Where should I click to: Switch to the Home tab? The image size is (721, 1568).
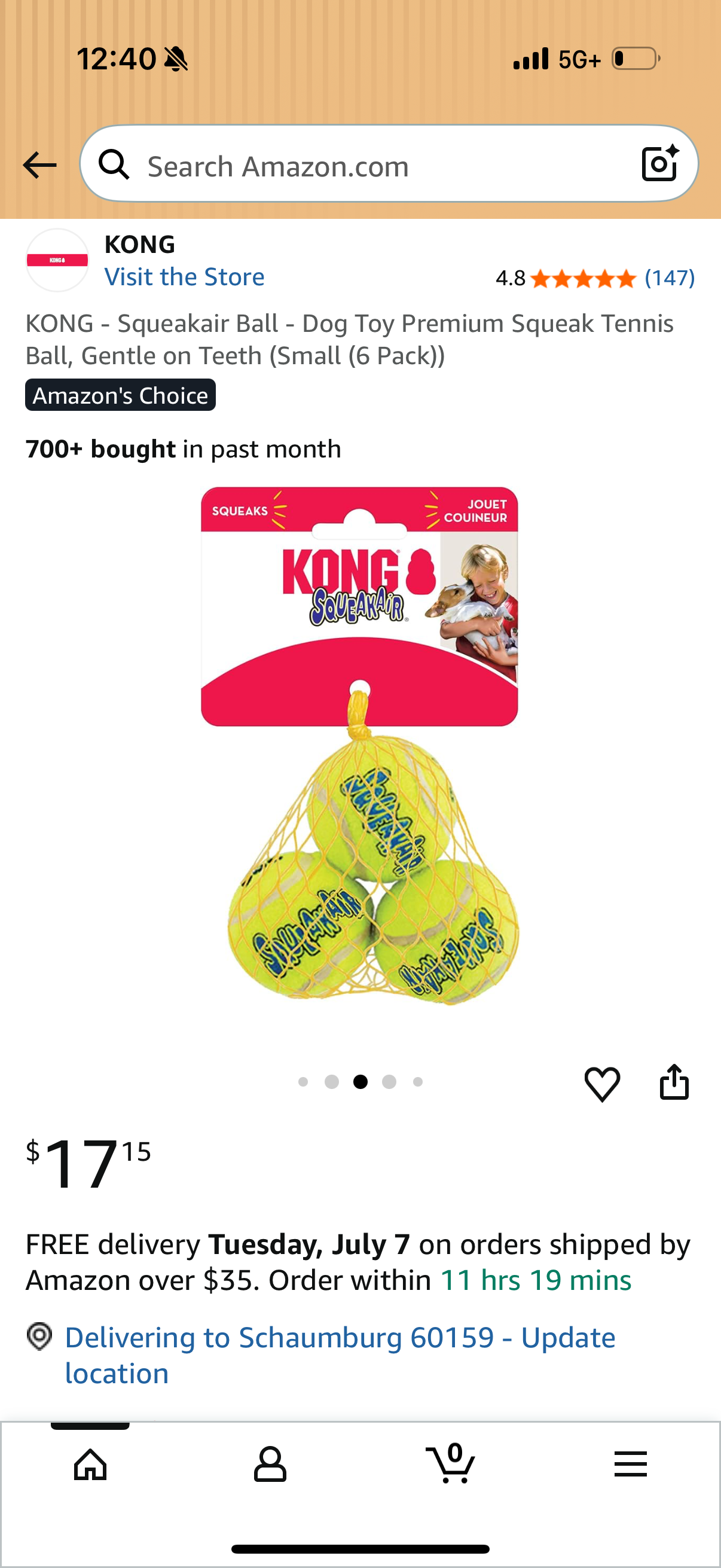click(x=90, y=1464)
